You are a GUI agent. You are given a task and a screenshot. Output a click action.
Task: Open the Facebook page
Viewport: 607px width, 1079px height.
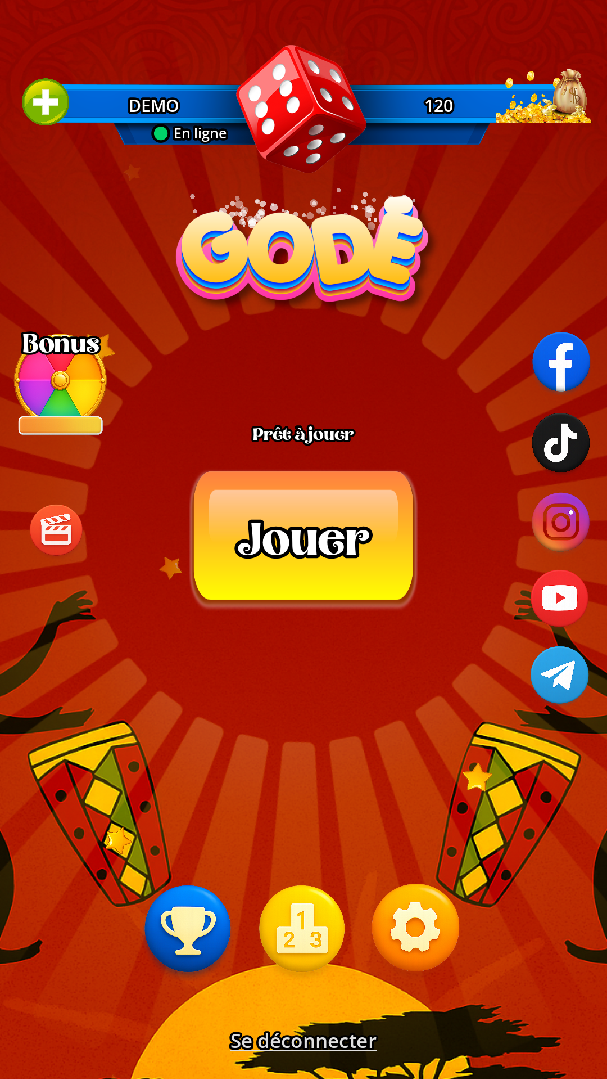(x=560, y=362)
